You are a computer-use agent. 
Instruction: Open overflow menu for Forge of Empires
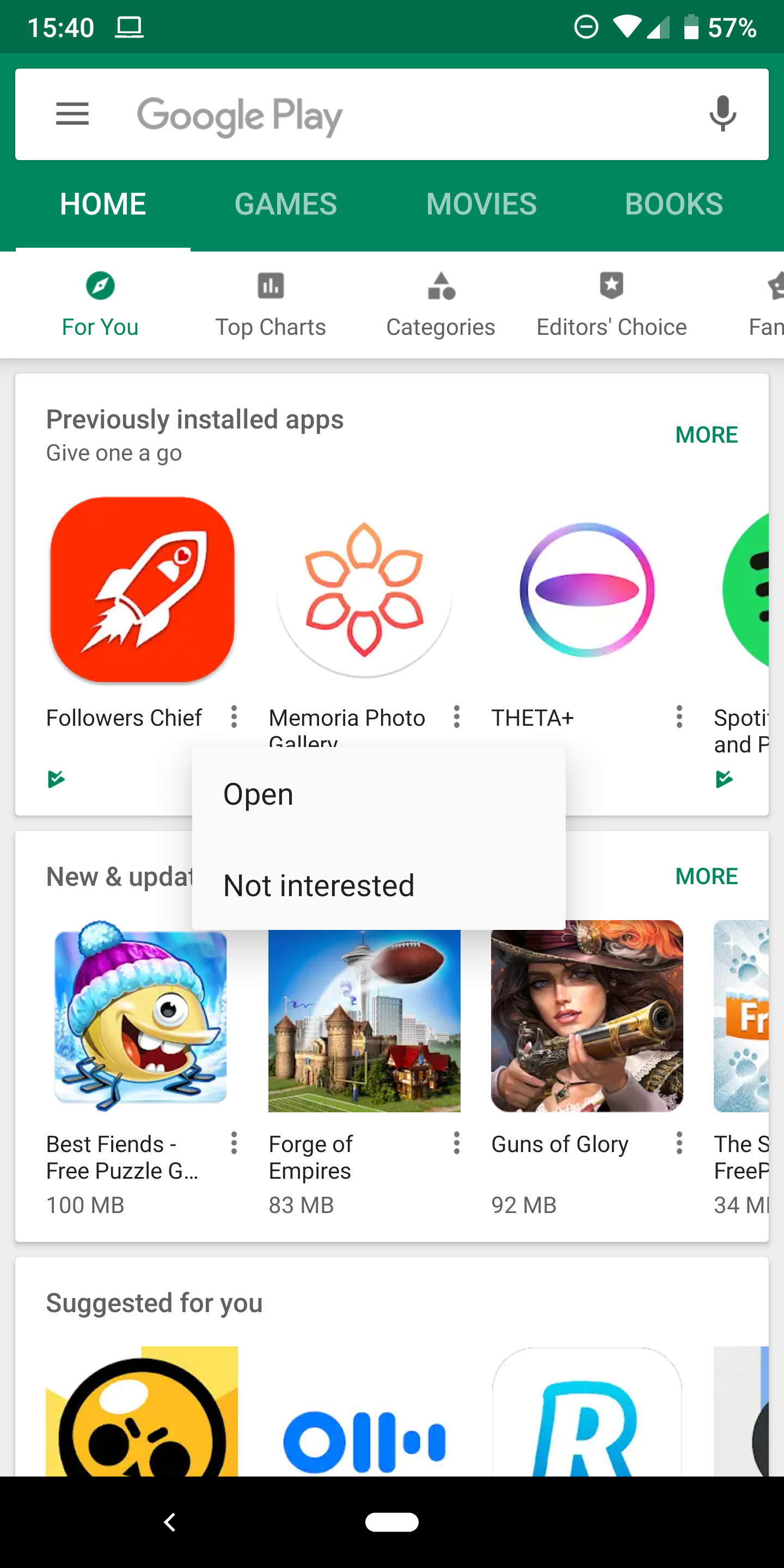click(457, 1143)
